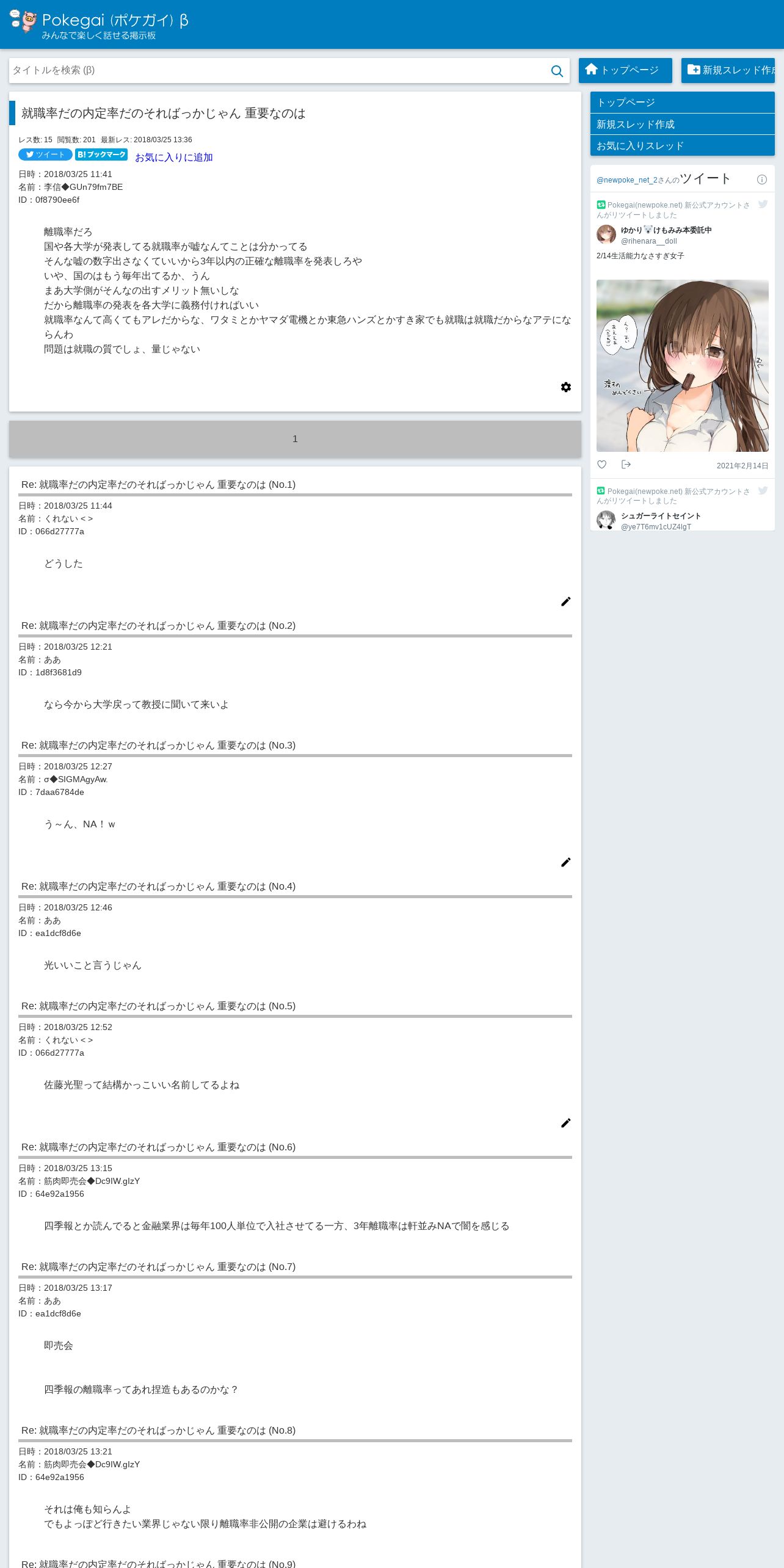Viewport: 784px width, 1568px height.
Task: Edit reply No.5 with pencil icon
Action: tap(566, 1123)
